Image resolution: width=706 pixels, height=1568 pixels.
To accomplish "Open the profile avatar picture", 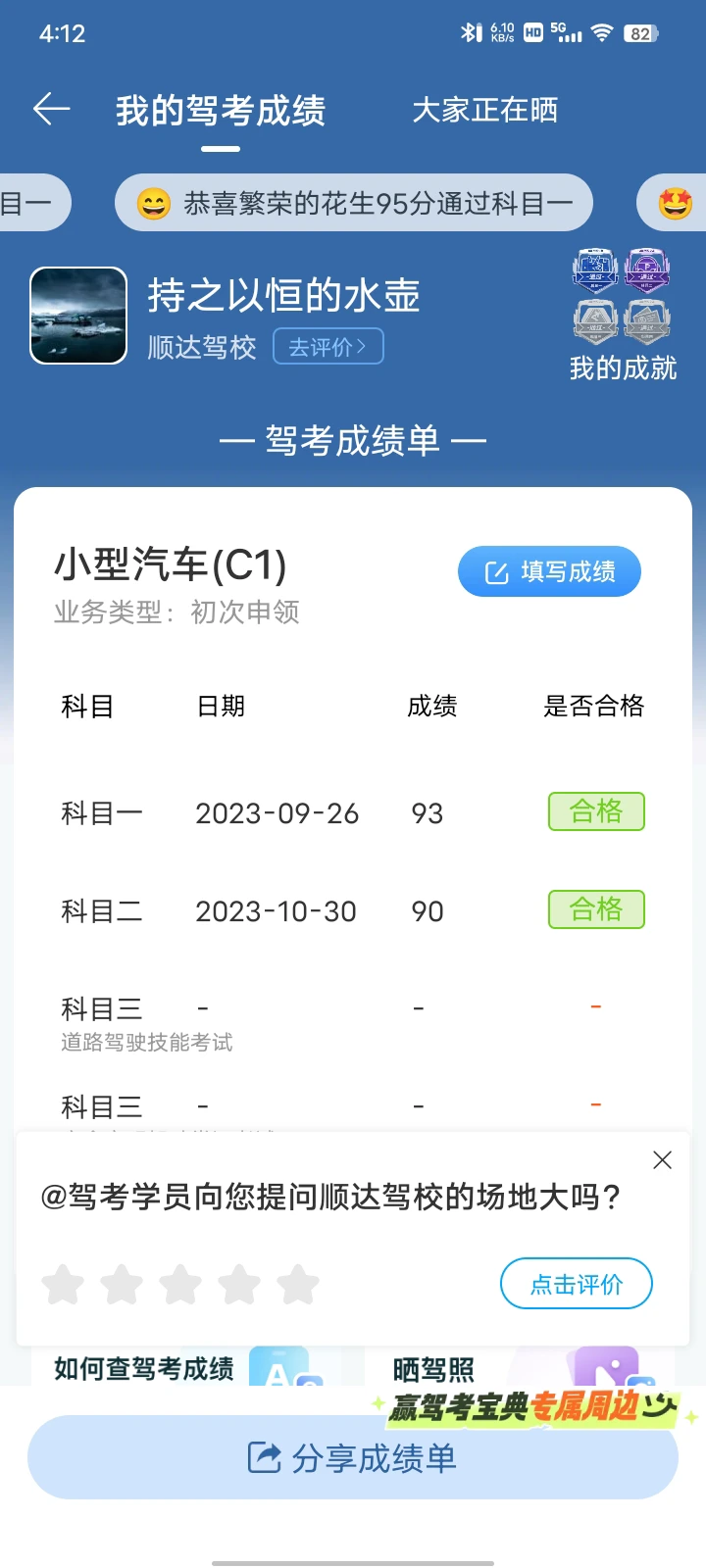I will pos(78,316).
